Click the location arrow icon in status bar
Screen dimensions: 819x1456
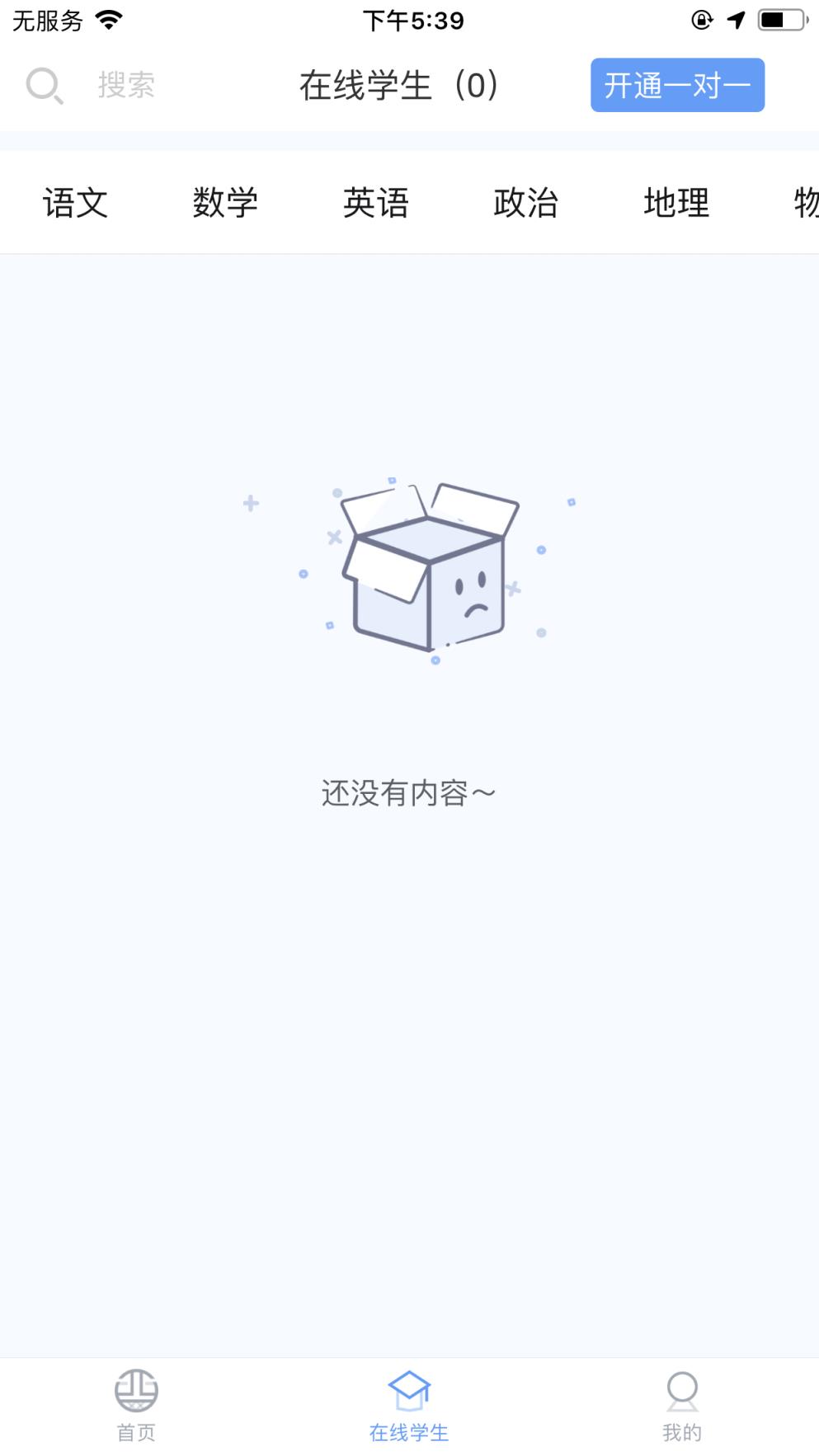click(x=737, y=19)
